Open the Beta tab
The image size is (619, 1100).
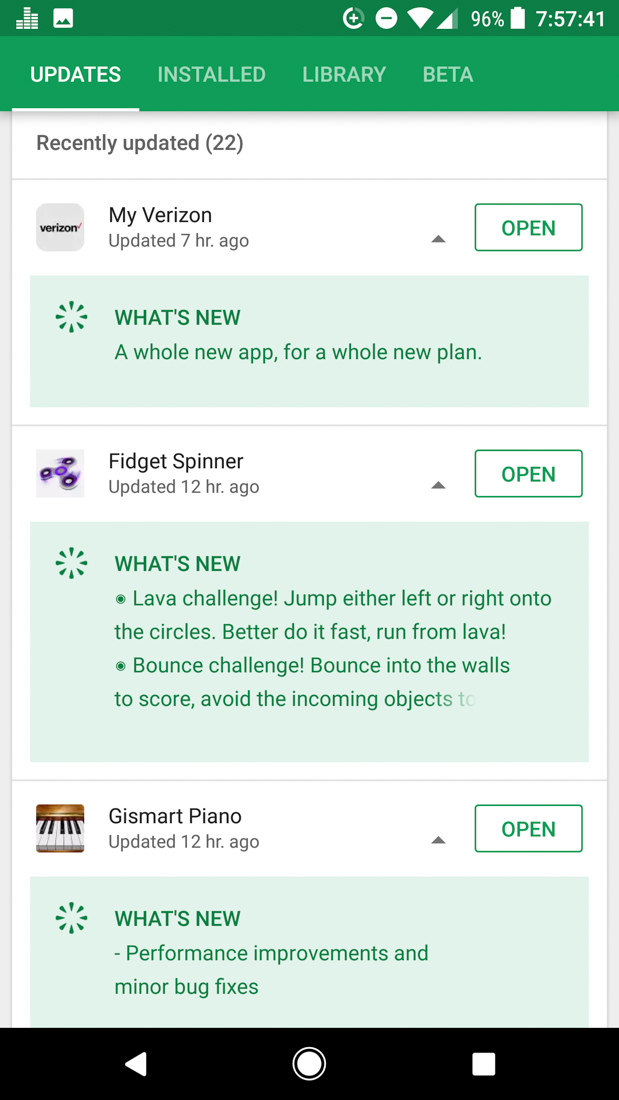pos(447,75)
